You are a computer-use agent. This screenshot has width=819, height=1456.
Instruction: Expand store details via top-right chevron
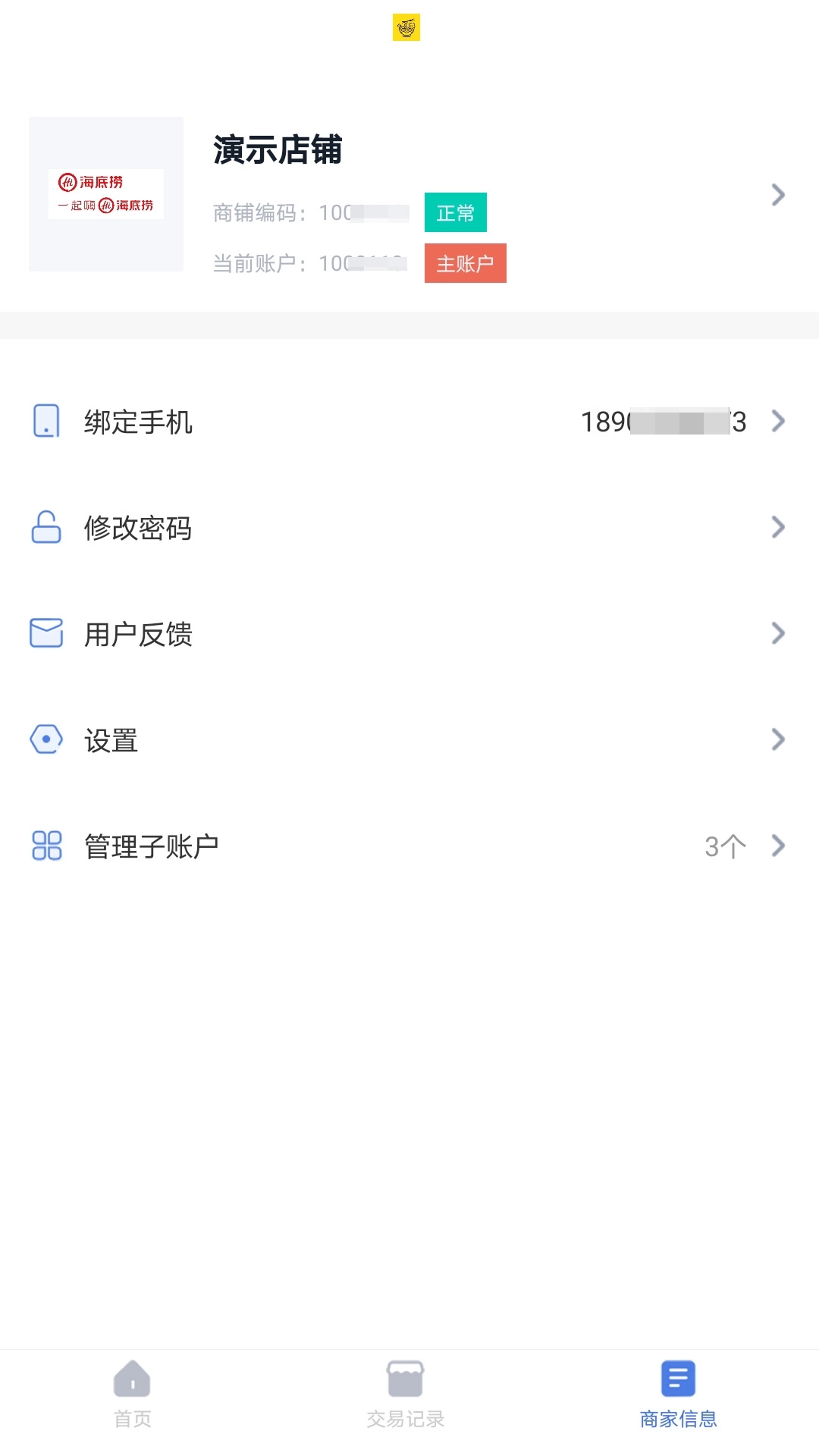[778, 195]
